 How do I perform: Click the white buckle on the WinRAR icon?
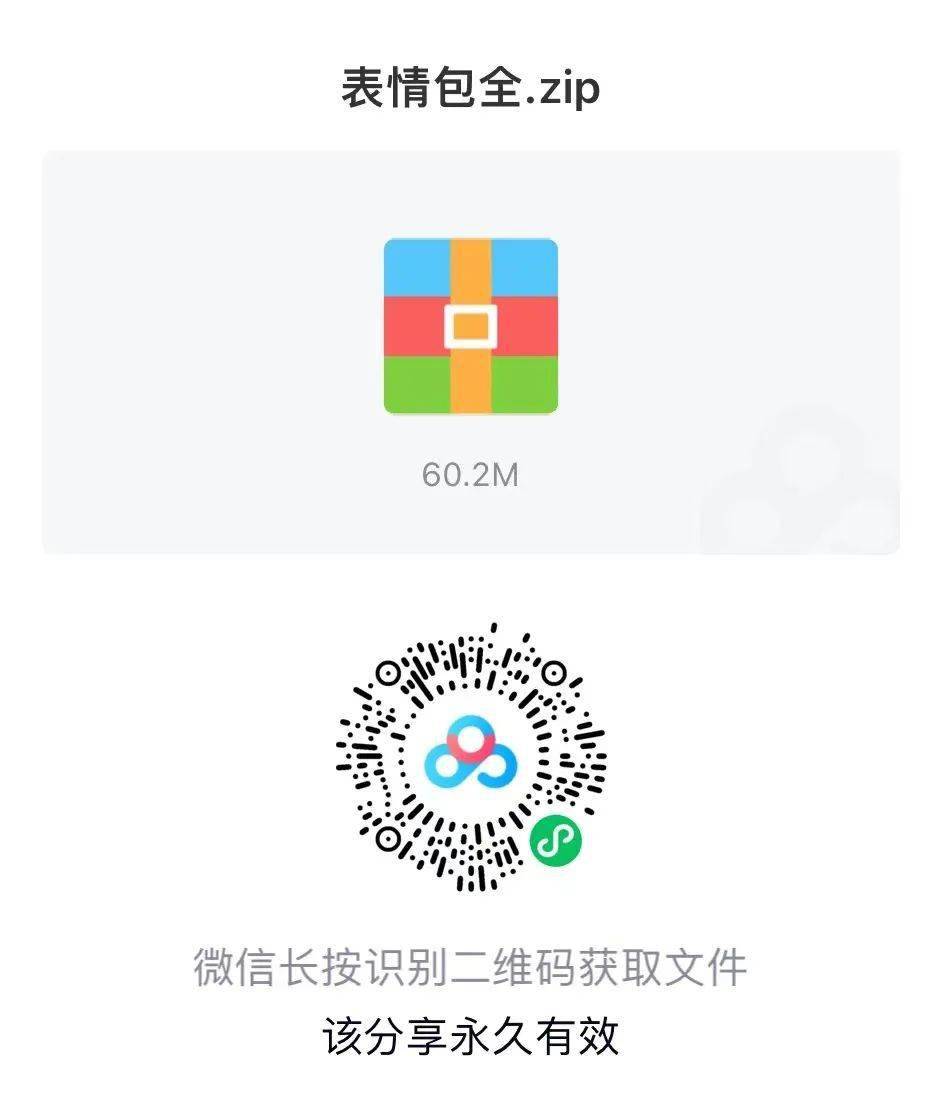point(470,325)
